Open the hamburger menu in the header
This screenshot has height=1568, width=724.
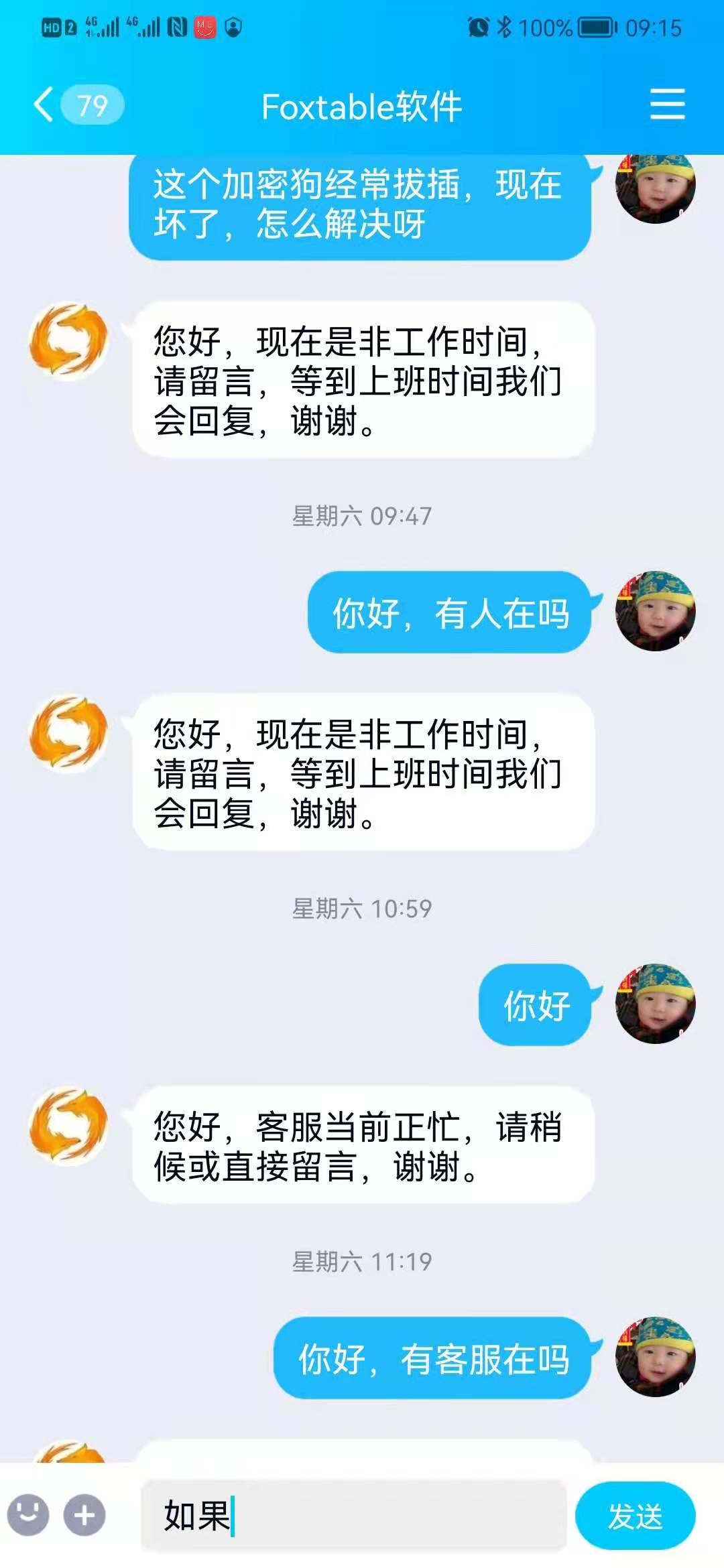pyautogui.click(x=667, y=105)
